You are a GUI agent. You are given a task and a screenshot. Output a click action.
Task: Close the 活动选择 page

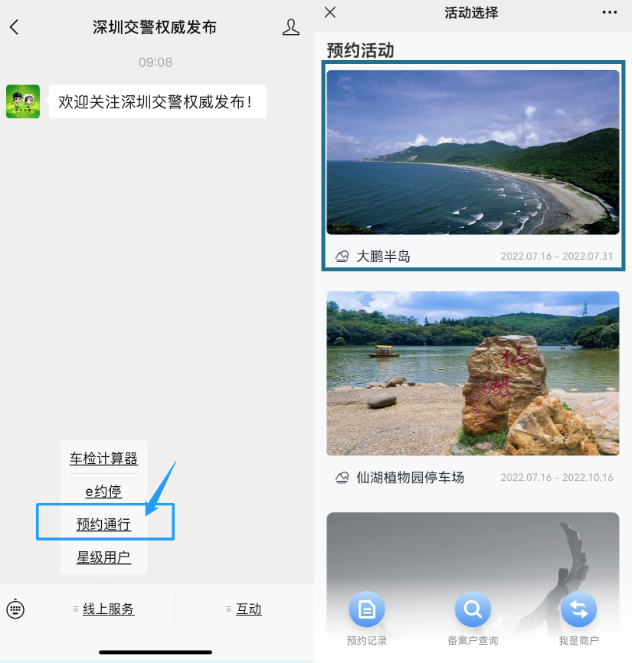[x=331, y=12]
